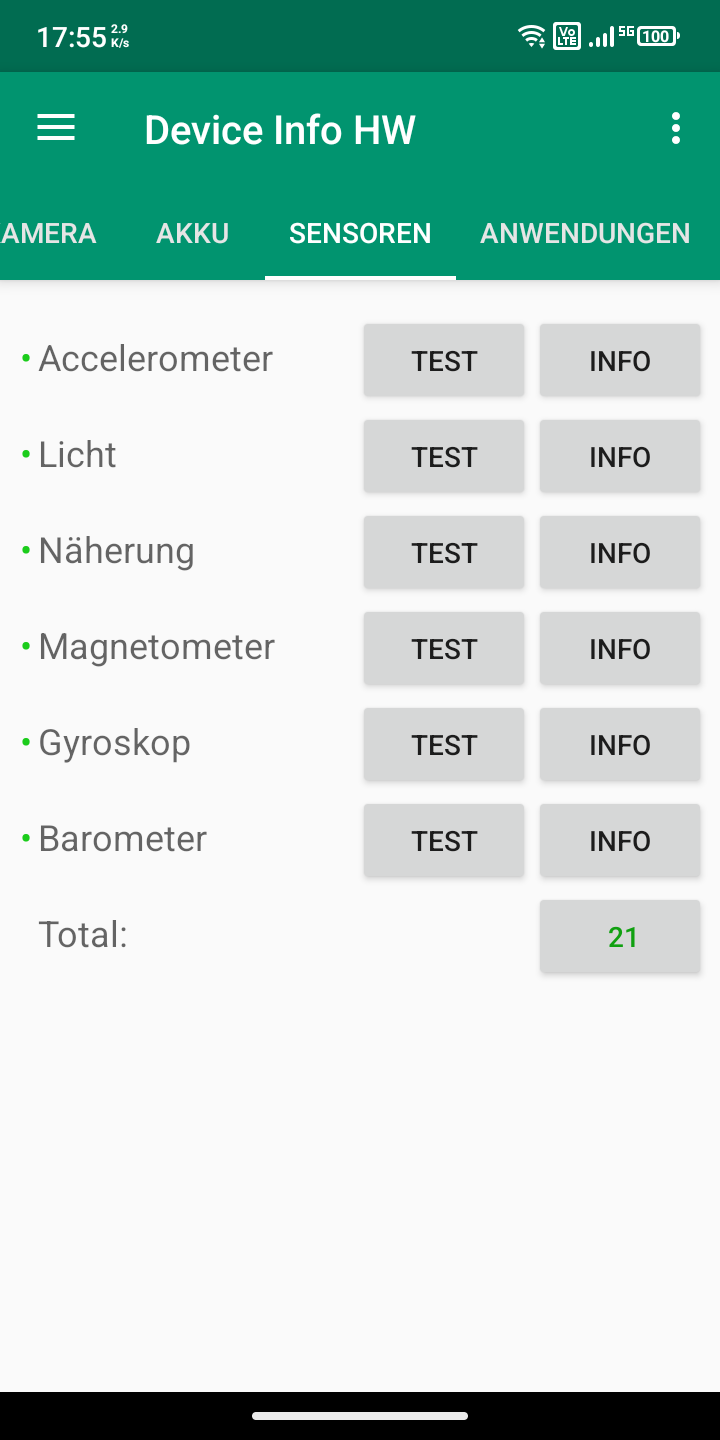
Task: View Gyroskop info details
Action: click(x=620, y=745)
